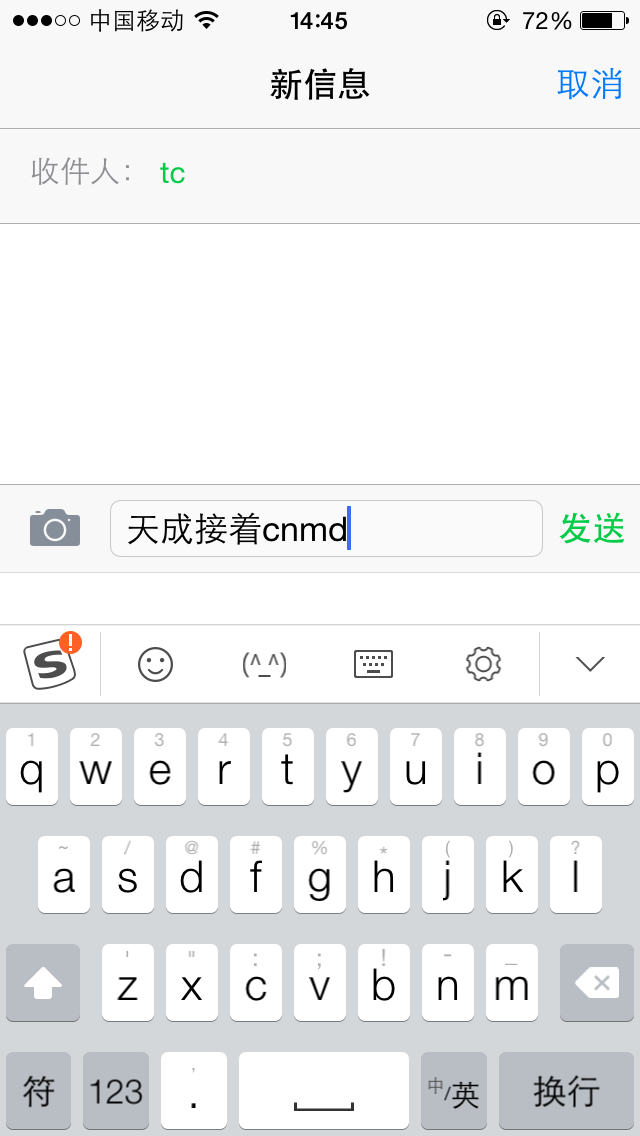
Task: Open keyboard settings gear
Action: 483,664
